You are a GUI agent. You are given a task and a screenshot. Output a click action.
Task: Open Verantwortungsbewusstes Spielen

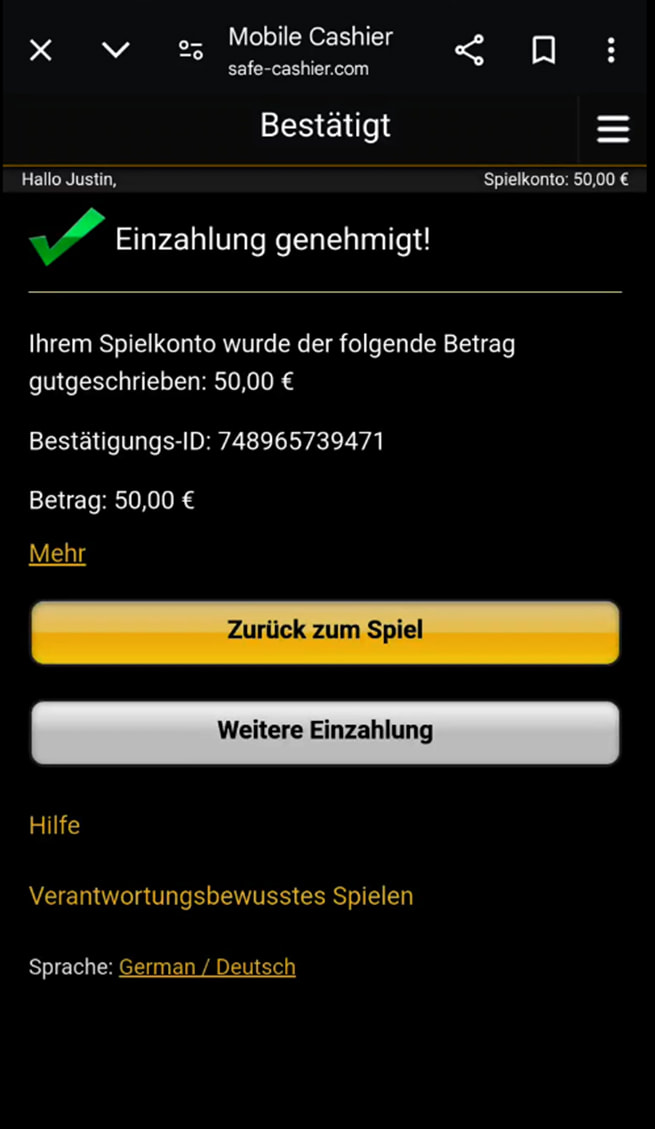(x=221, y=896)
